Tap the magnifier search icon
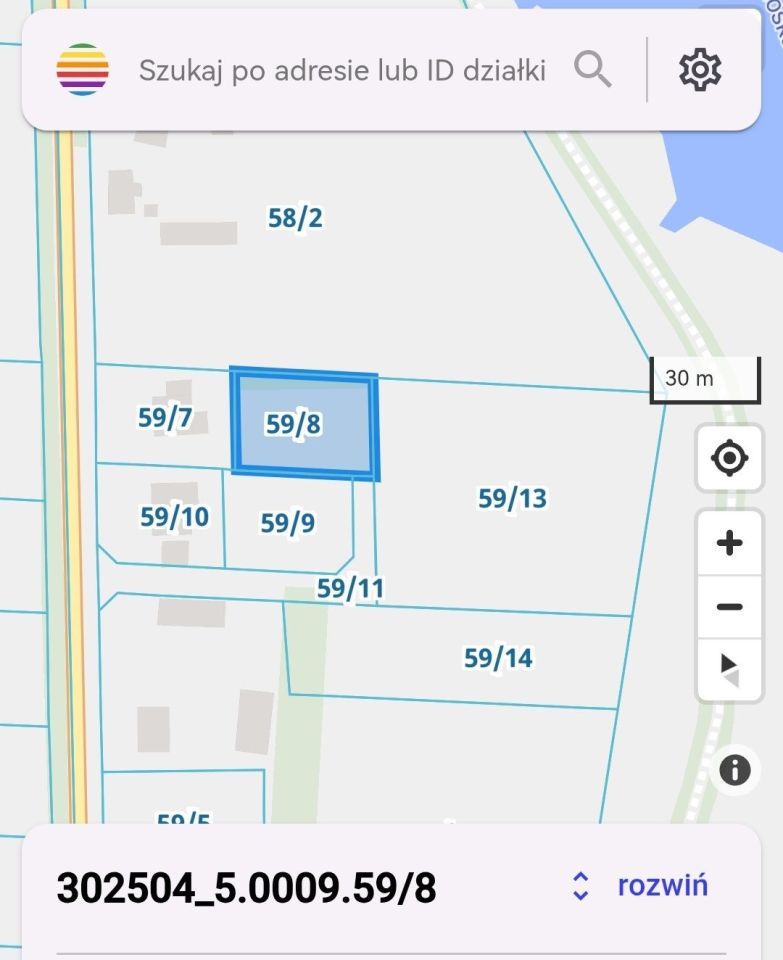 click(592, 70)
